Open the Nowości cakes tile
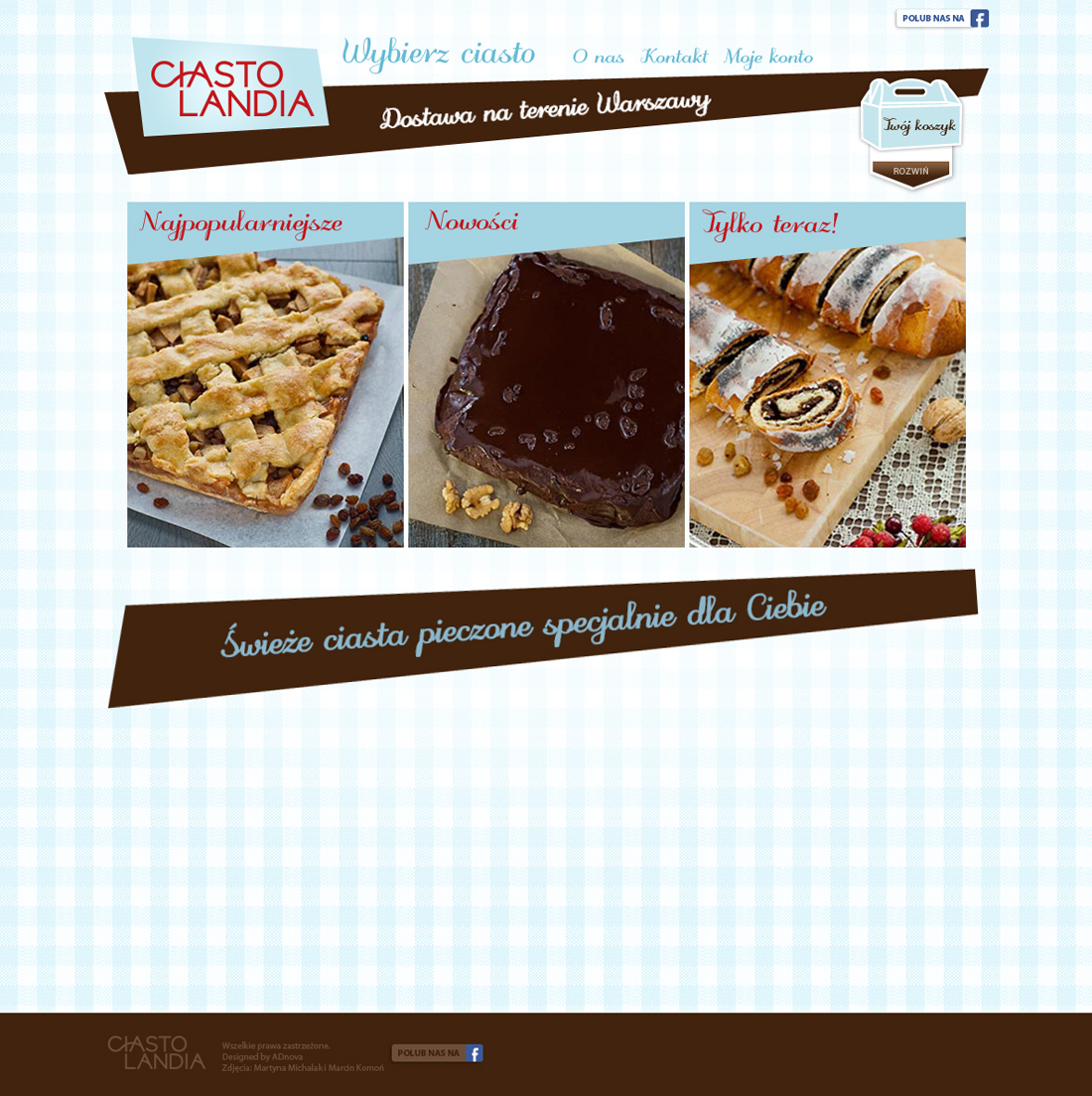 (546, 375)
